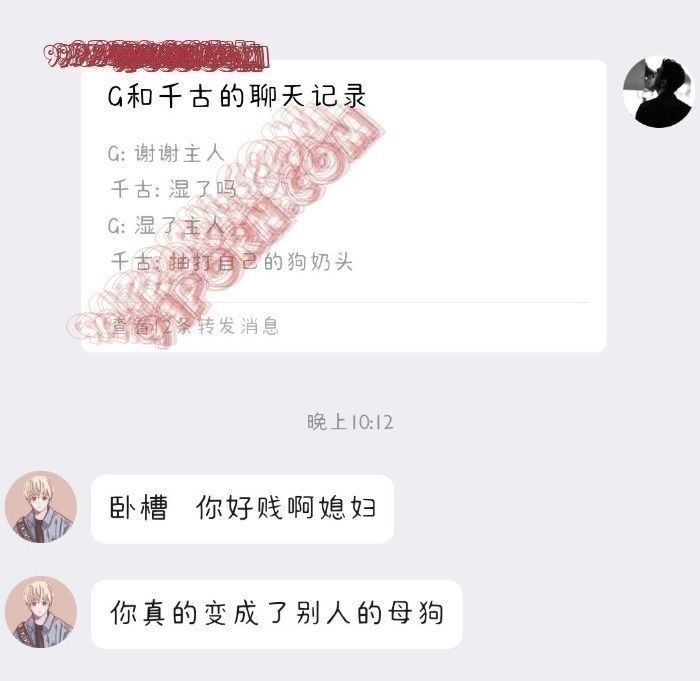Open the blond avatar beside the last message
Viewport: 700px width, 681px height.
[41, 612]
